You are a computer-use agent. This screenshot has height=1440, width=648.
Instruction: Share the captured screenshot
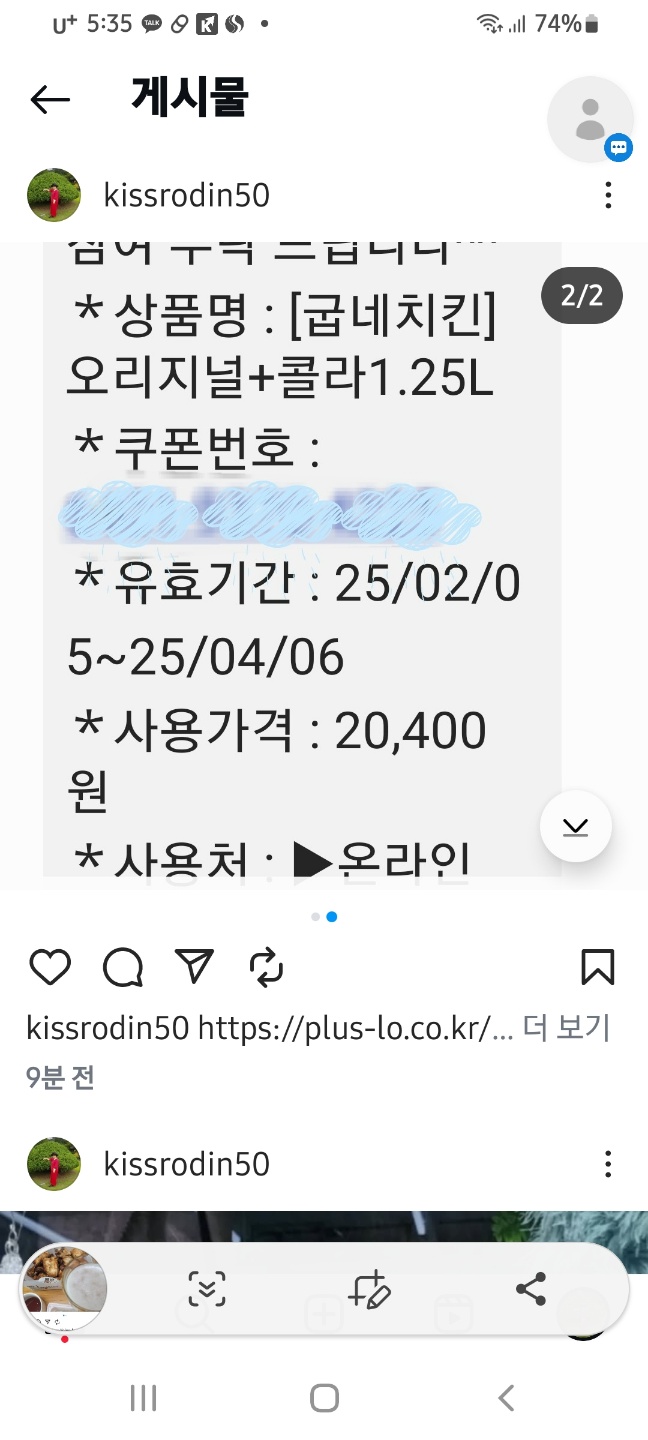pos(531,1289)
